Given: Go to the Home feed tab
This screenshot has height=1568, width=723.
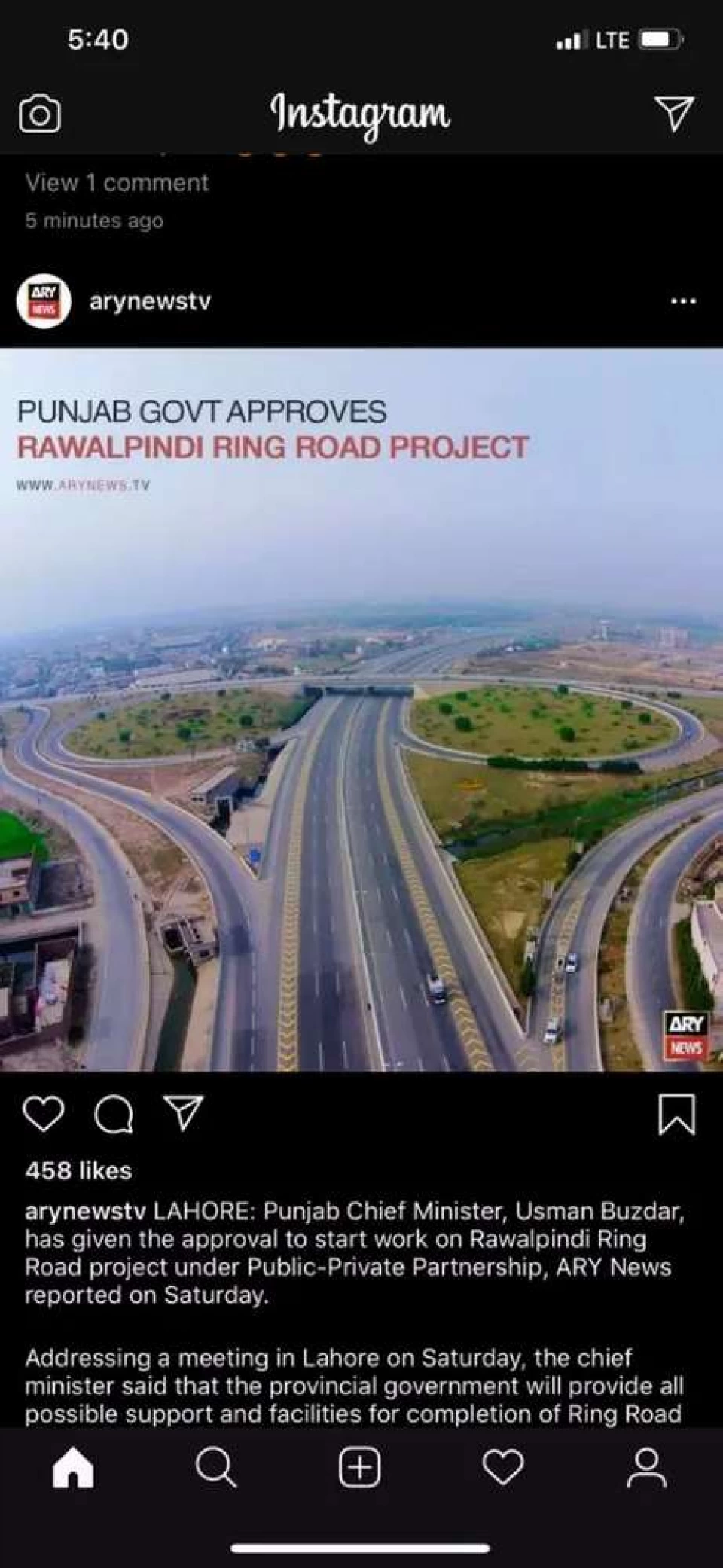Looking at the screenshot, I should (x=73, y=1468).
